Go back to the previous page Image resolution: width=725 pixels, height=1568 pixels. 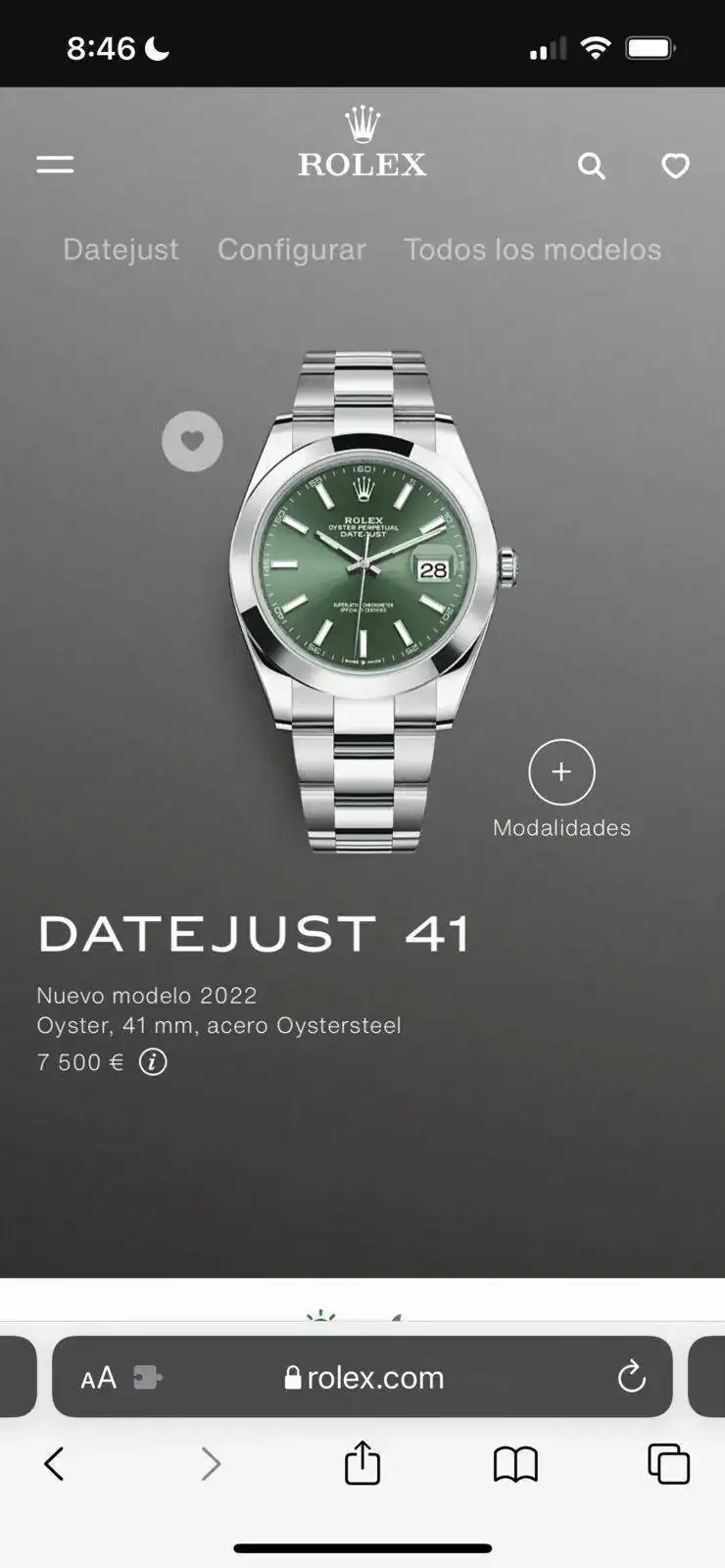[55, 1464]
